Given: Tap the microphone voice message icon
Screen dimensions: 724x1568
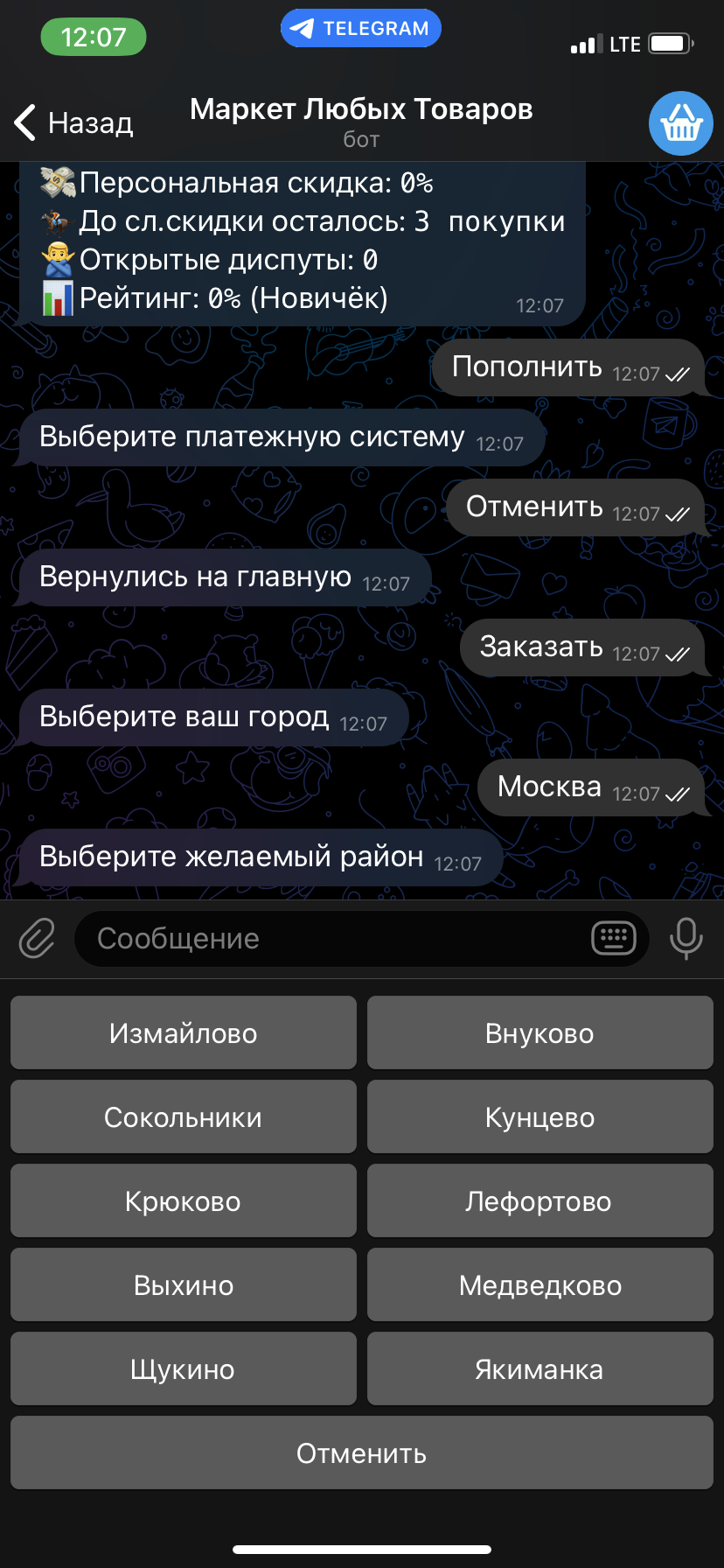Looking at the screenshot, I should (x=686, y=939).
